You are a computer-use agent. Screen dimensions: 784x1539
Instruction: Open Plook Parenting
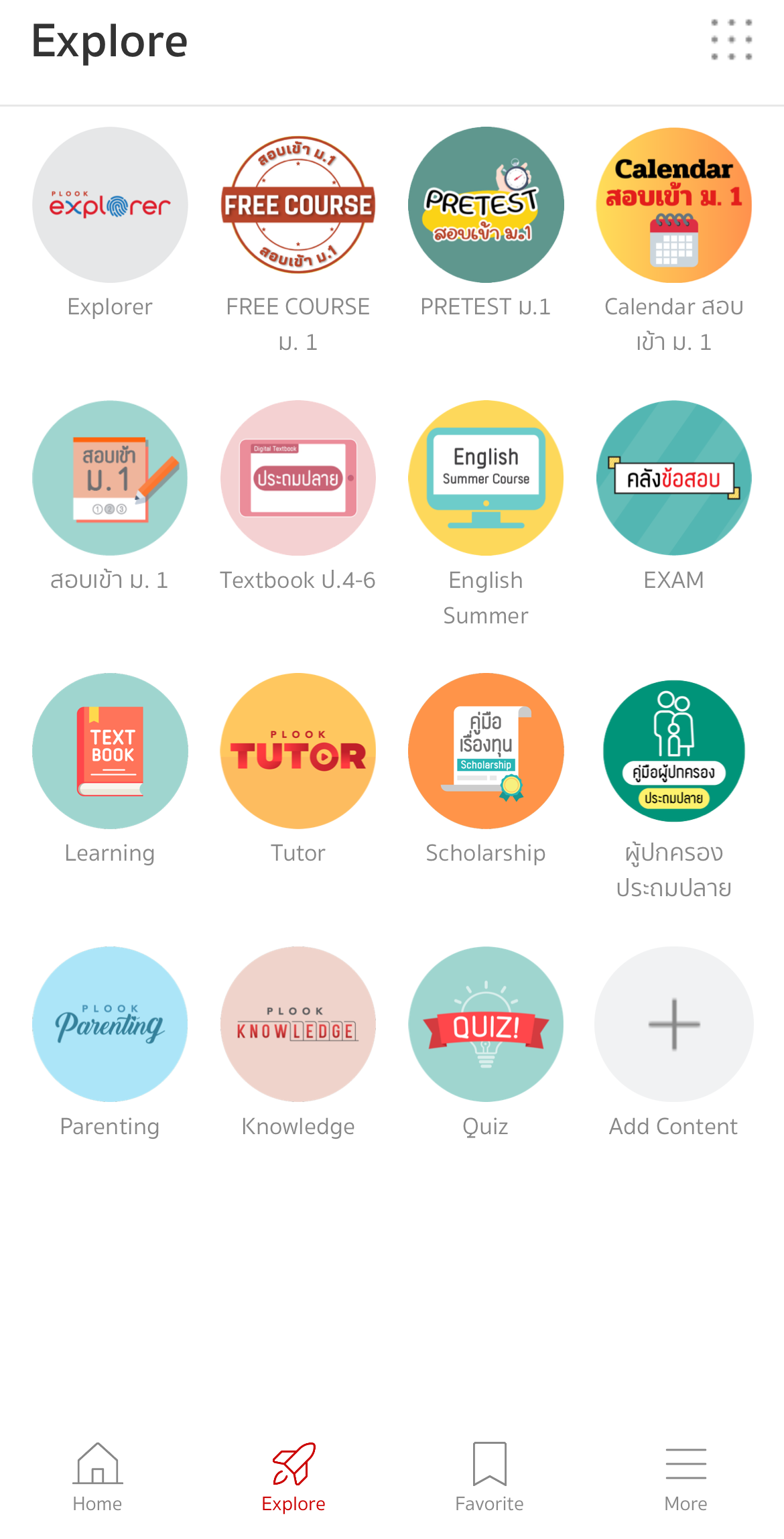click(110, 1024)
